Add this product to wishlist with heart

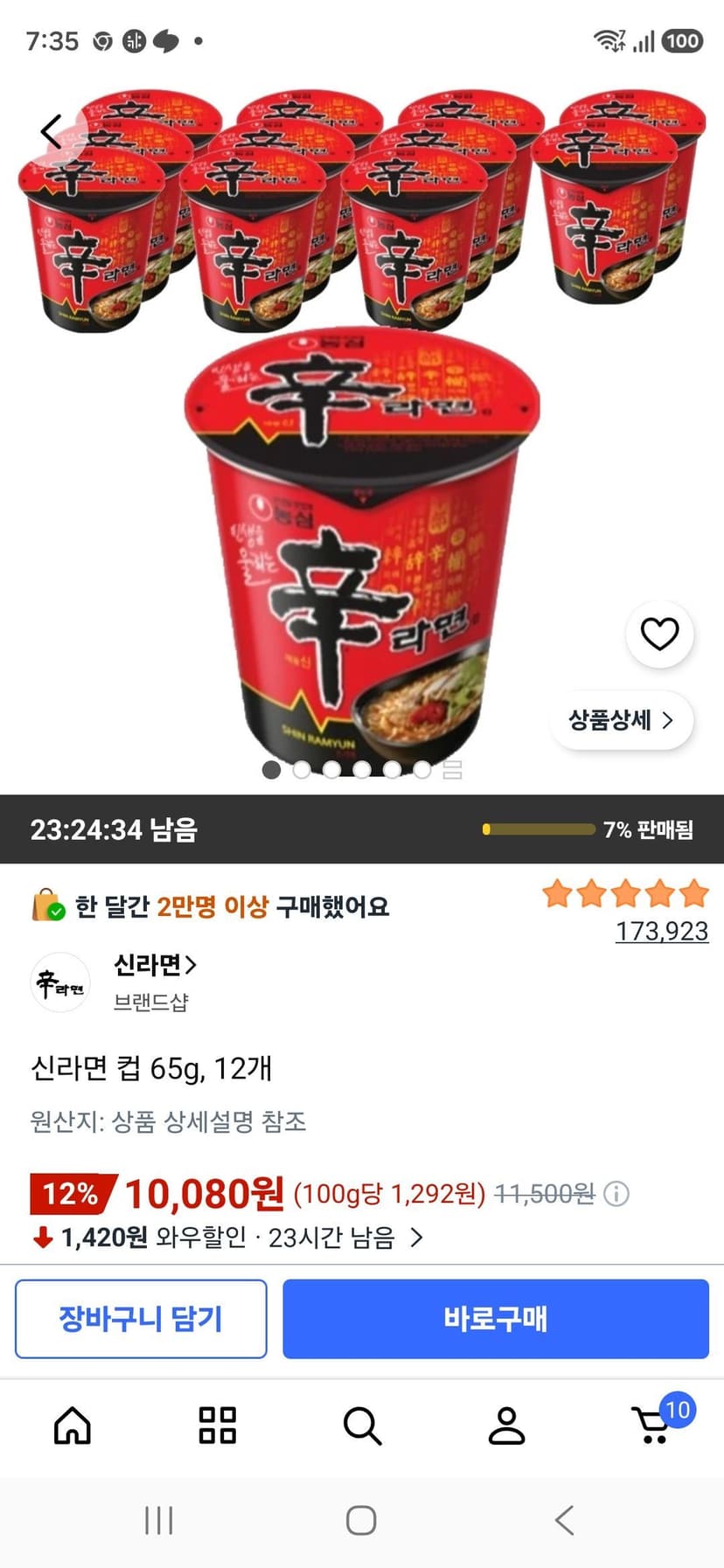(x=659, y=635)
